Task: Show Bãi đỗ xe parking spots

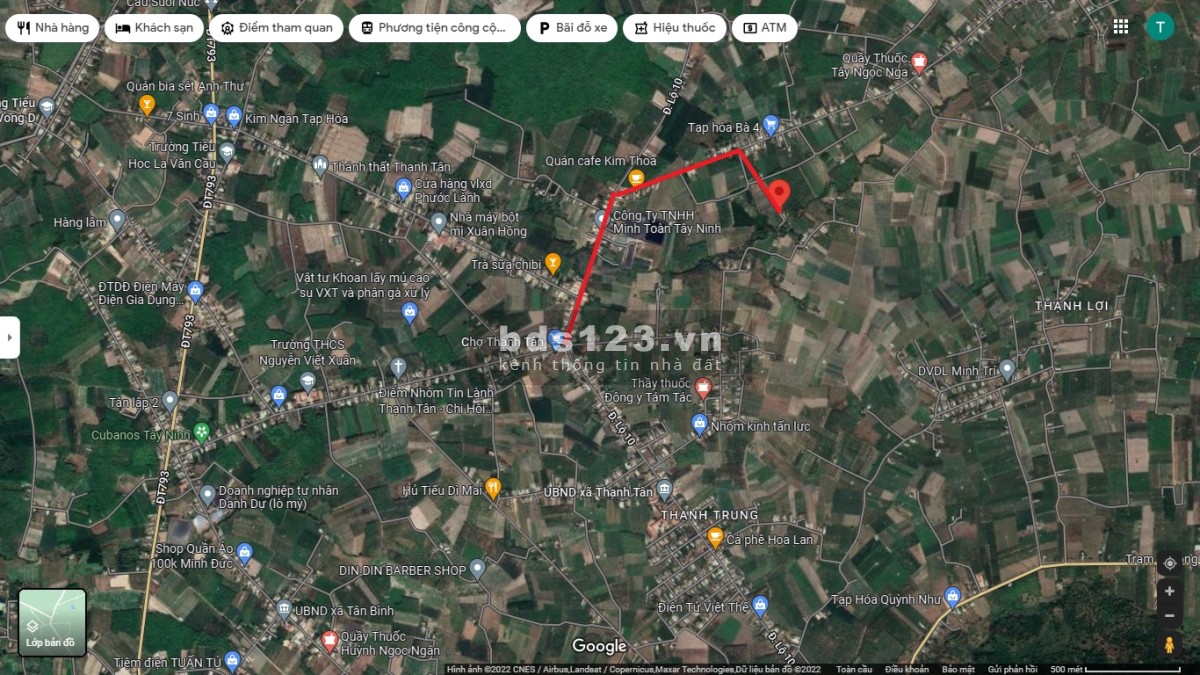Action: click(572, 28)
